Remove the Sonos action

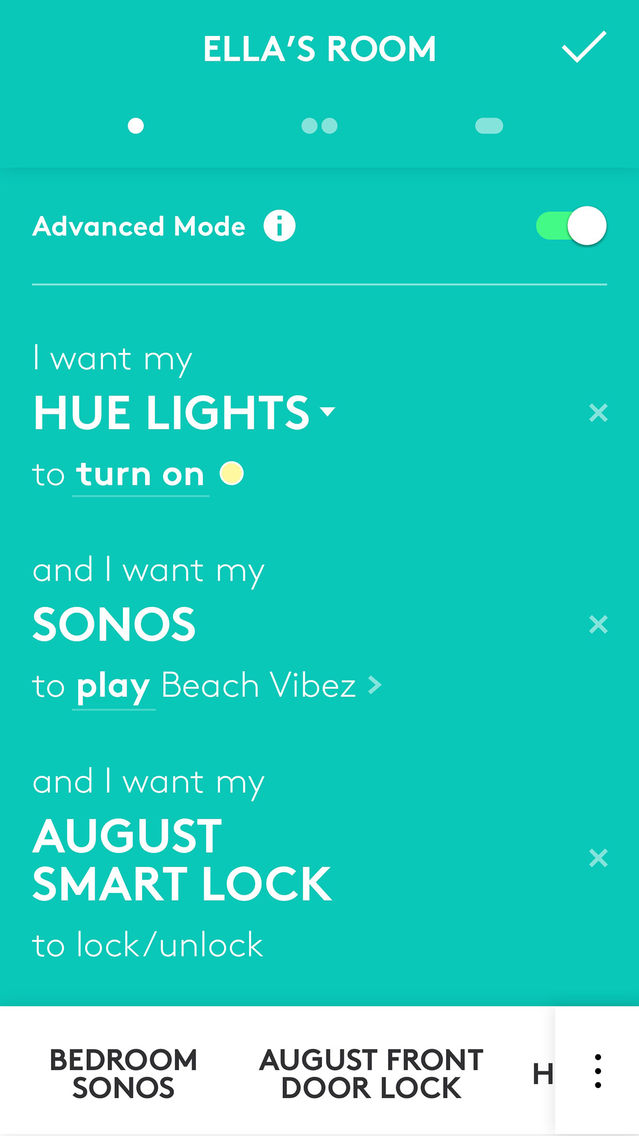click(x=598, y=625)
